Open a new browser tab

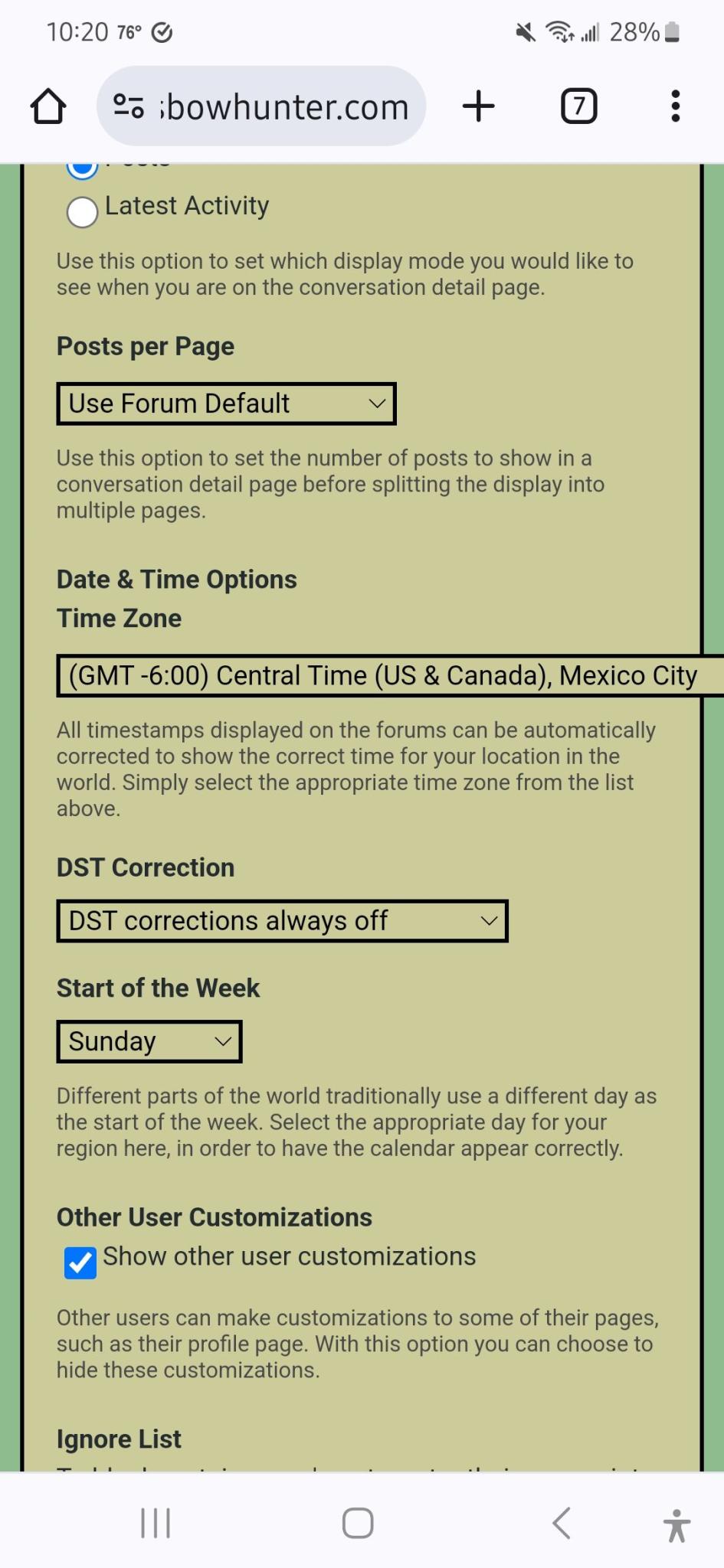[479, 106]
